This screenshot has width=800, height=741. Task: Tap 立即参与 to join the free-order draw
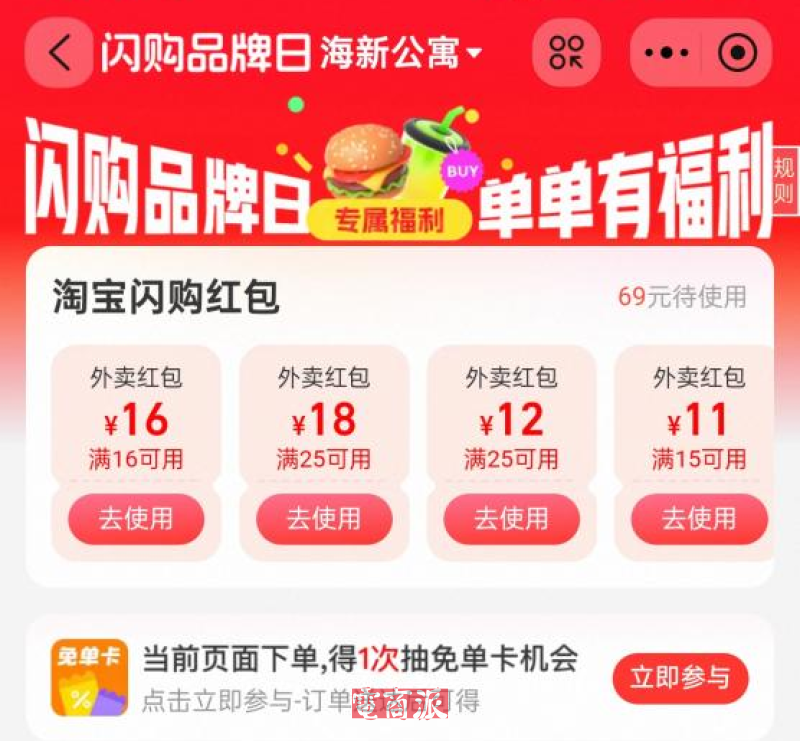(x=680, y=678)
